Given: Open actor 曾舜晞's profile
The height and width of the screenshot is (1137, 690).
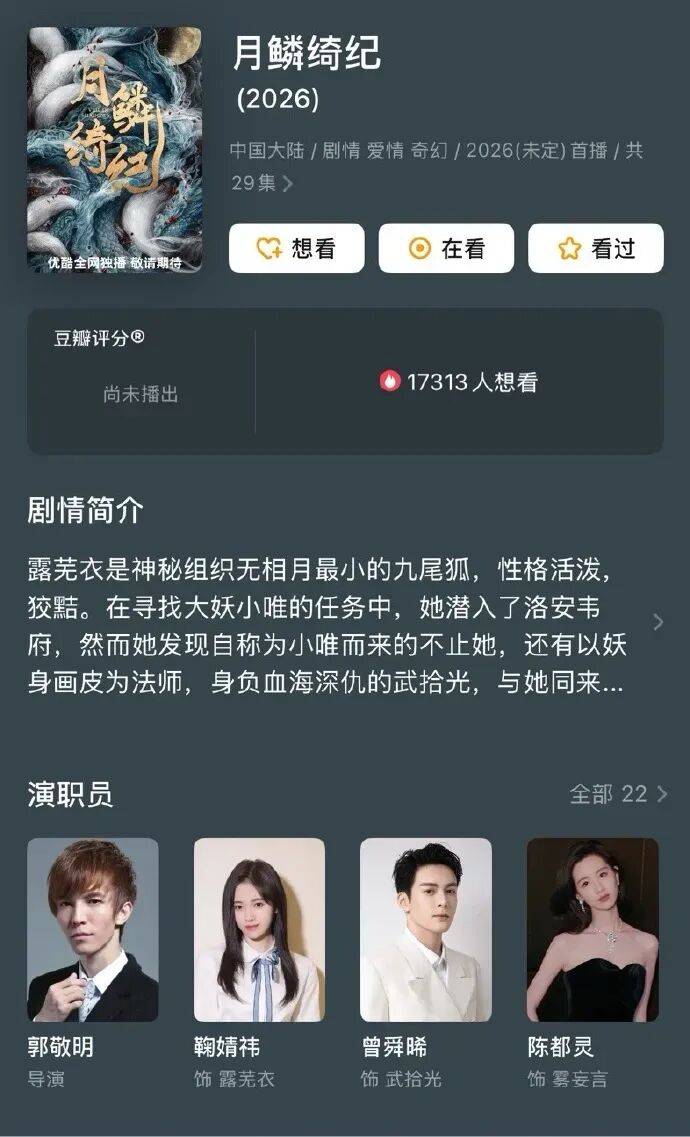Looking at the screenshot, I should [x=426, y=930].
